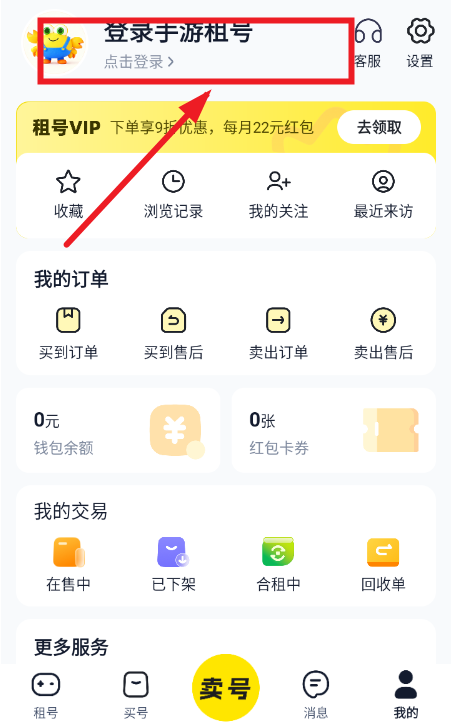Open the 钱包余额 wallet balance card
451x722 pixels.
click(118, 430)
